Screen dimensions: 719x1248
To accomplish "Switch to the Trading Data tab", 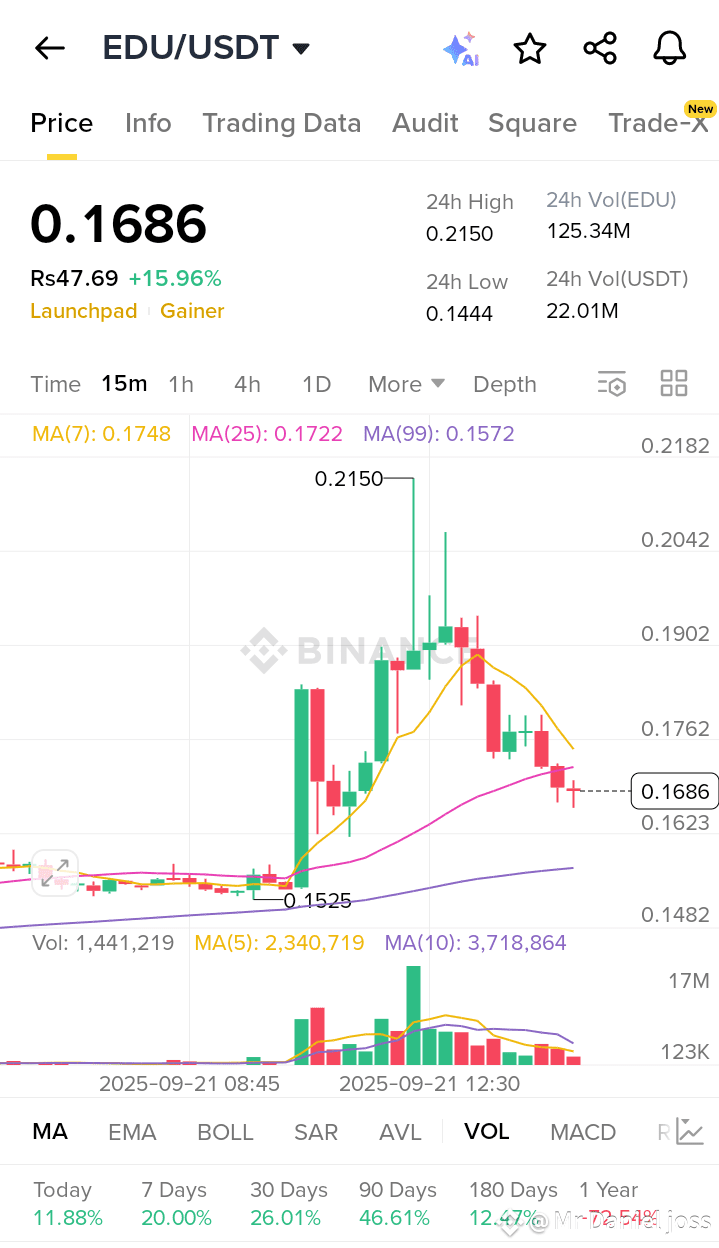I will click(x=281, y=123).
